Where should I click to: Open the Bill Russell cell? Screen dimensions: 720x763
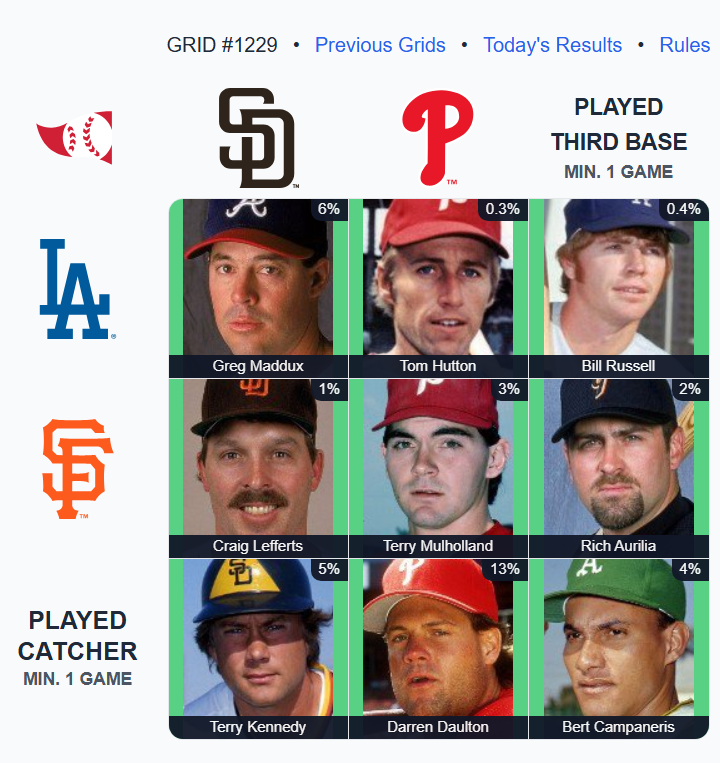[x=619, y=288]
